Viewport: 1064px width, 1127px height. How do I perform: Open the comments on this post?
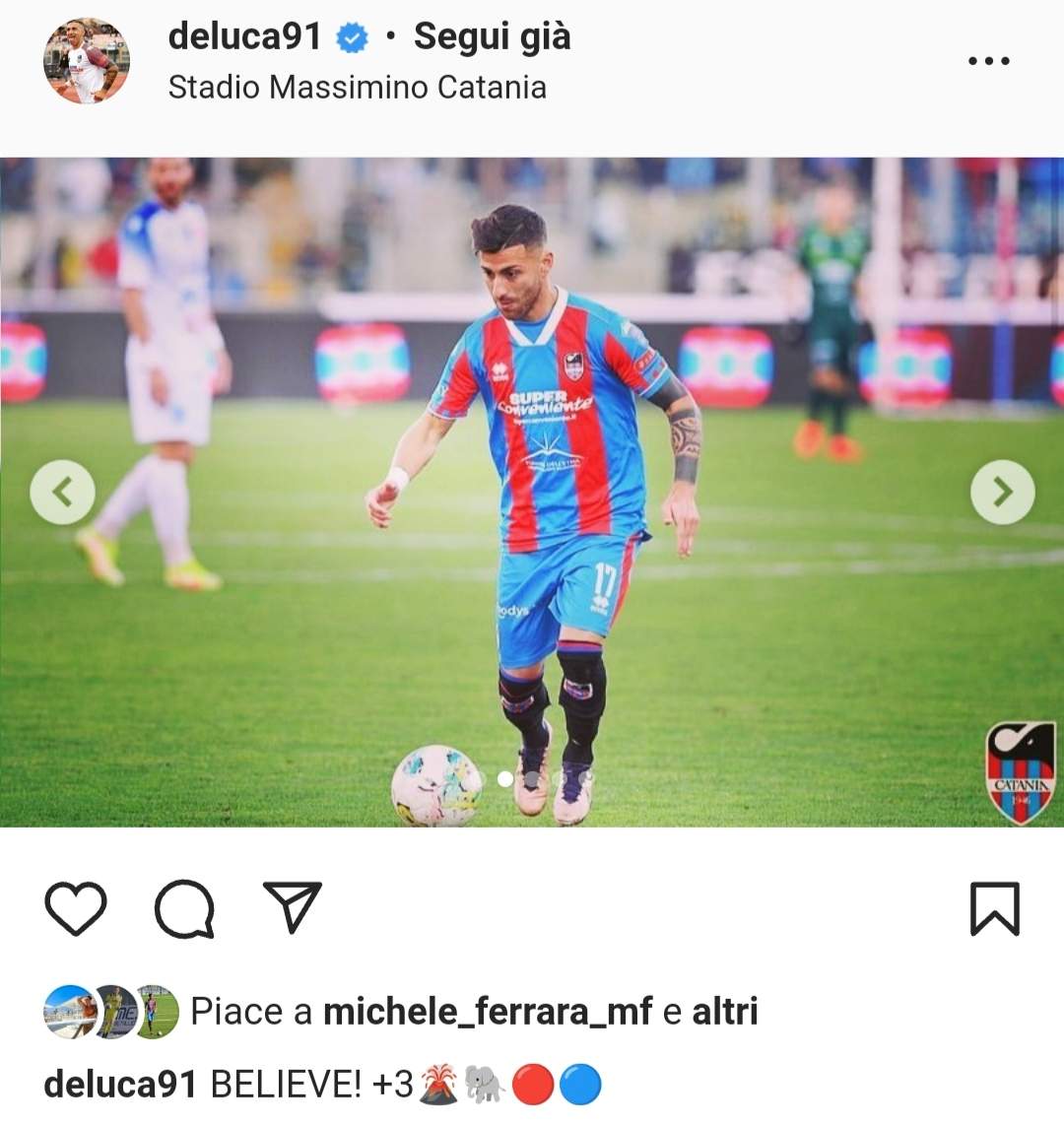(184, 907)
